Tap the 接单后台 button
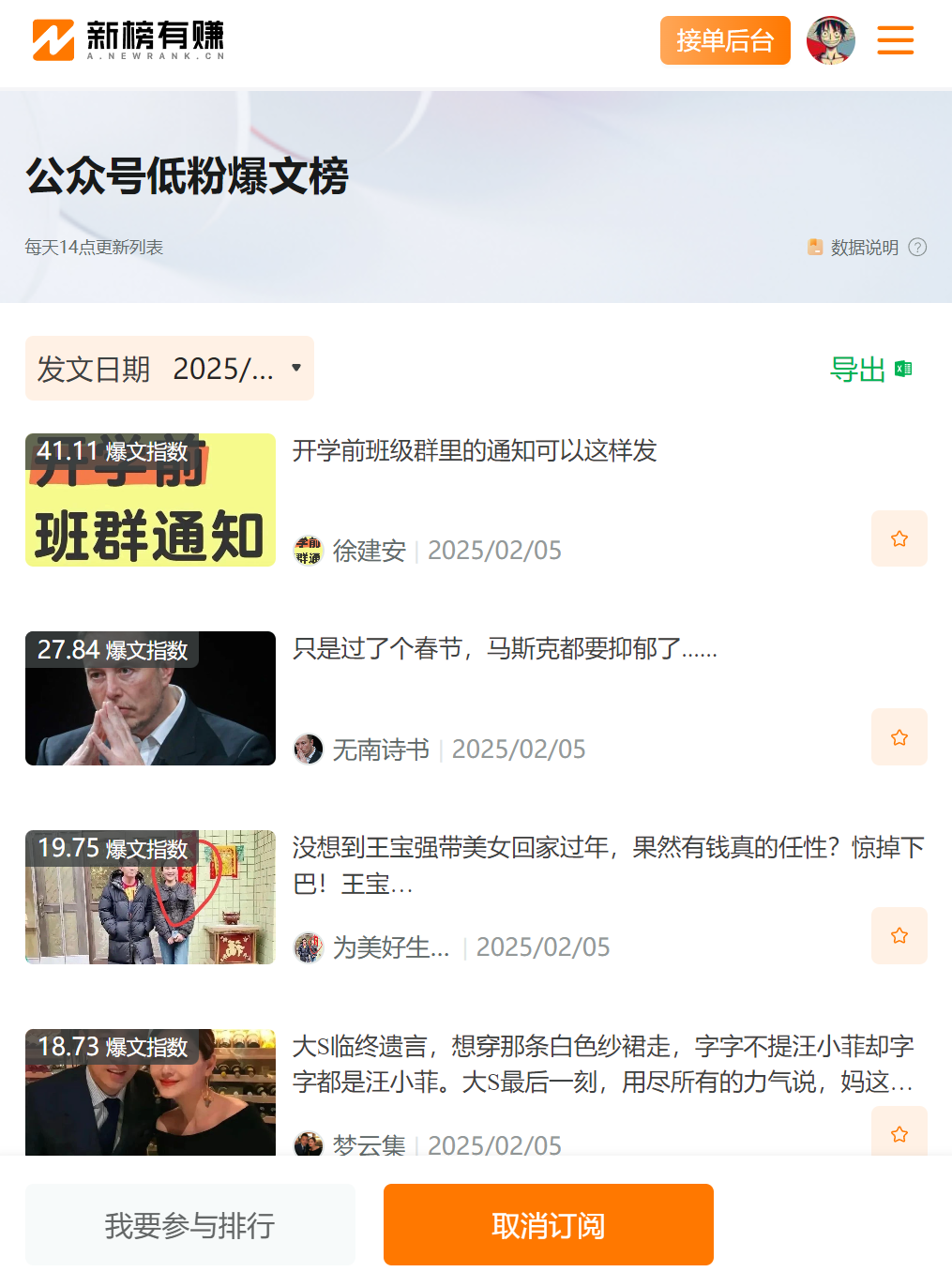 [724, 40]
